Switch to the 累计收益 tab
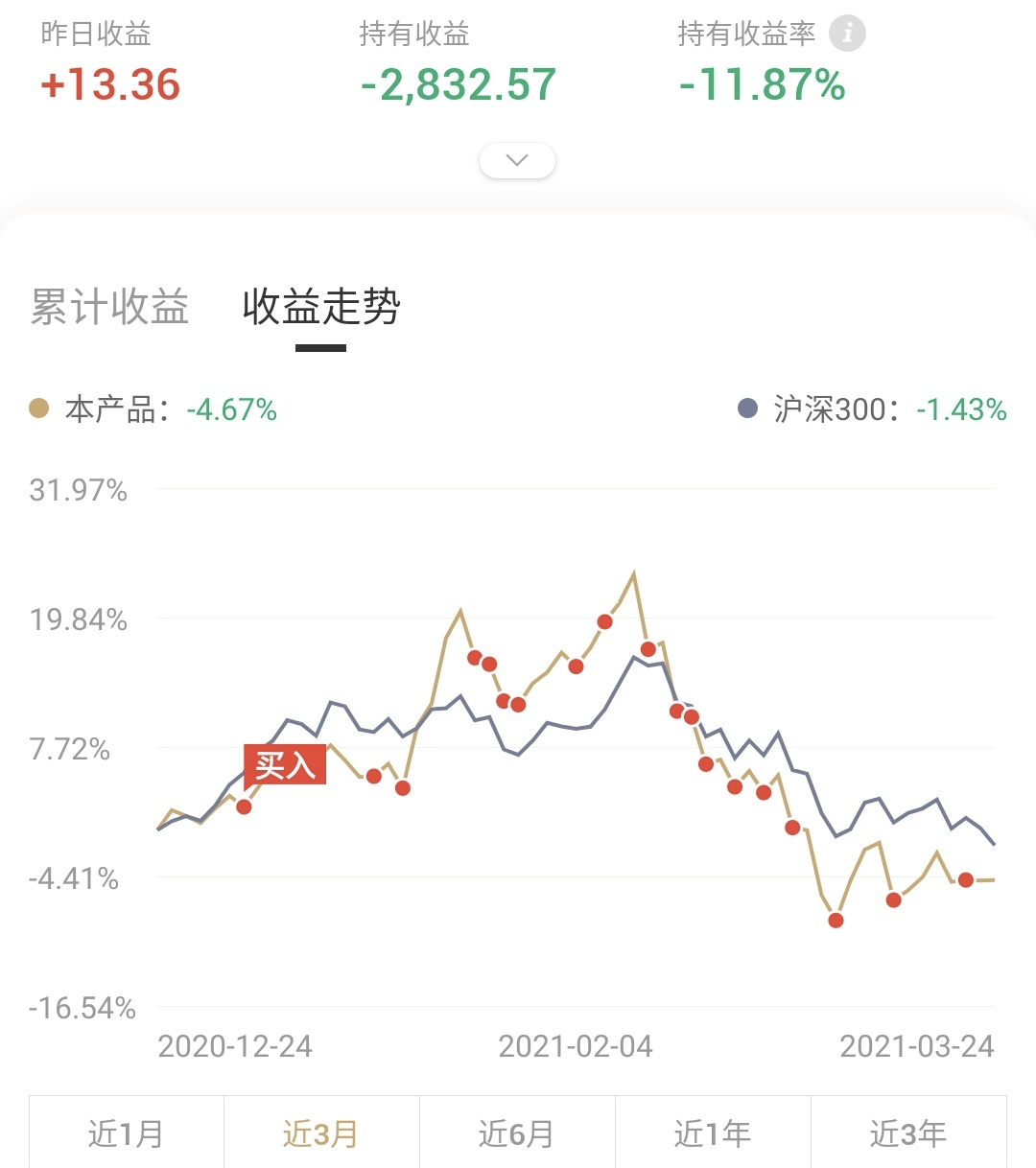This screenshot has width=1036, height=1168. 109,307
